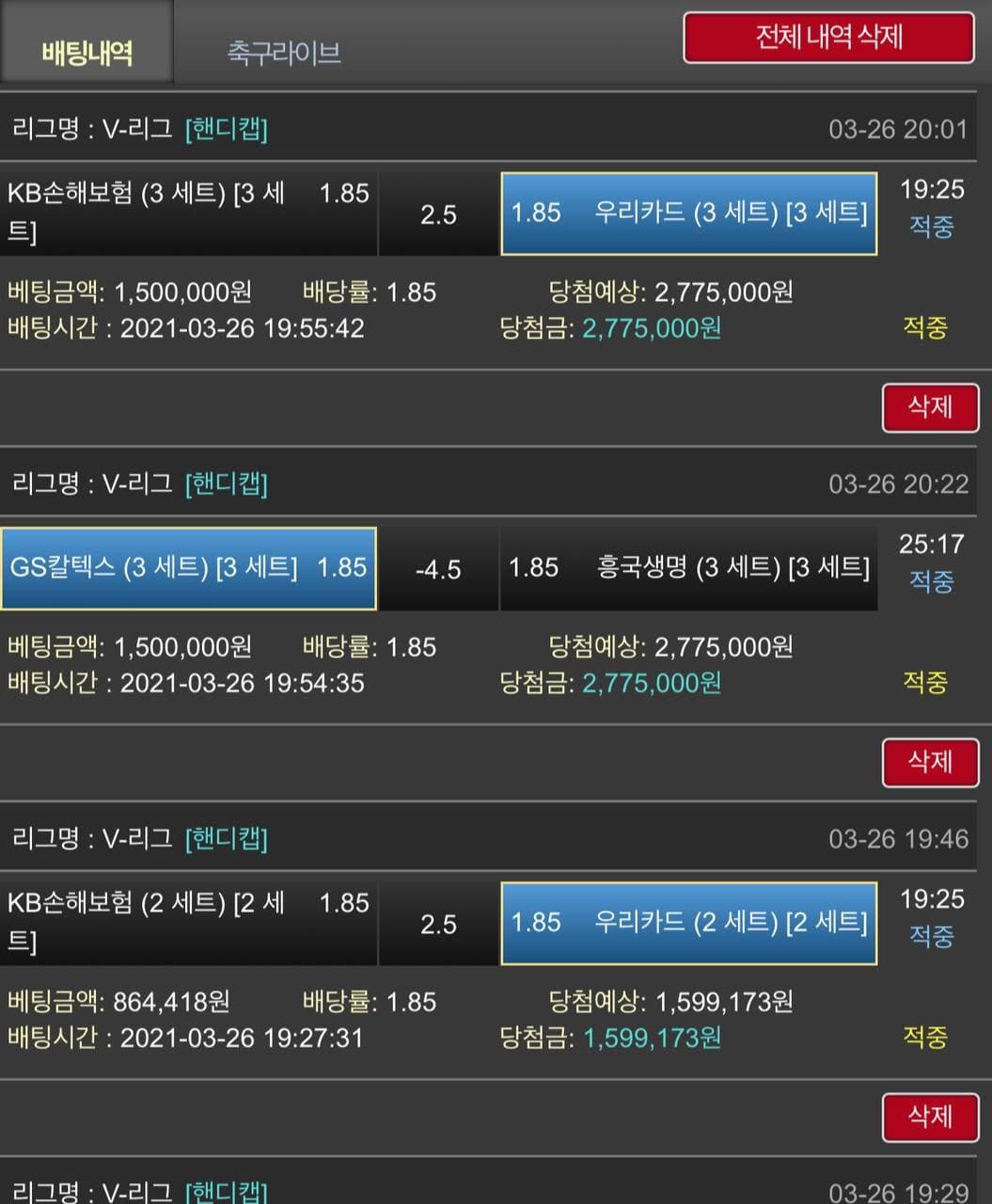This screenshot has height=1204, width=992.
Task: Open the 축구라이브 tab
Action: point(283,52)
